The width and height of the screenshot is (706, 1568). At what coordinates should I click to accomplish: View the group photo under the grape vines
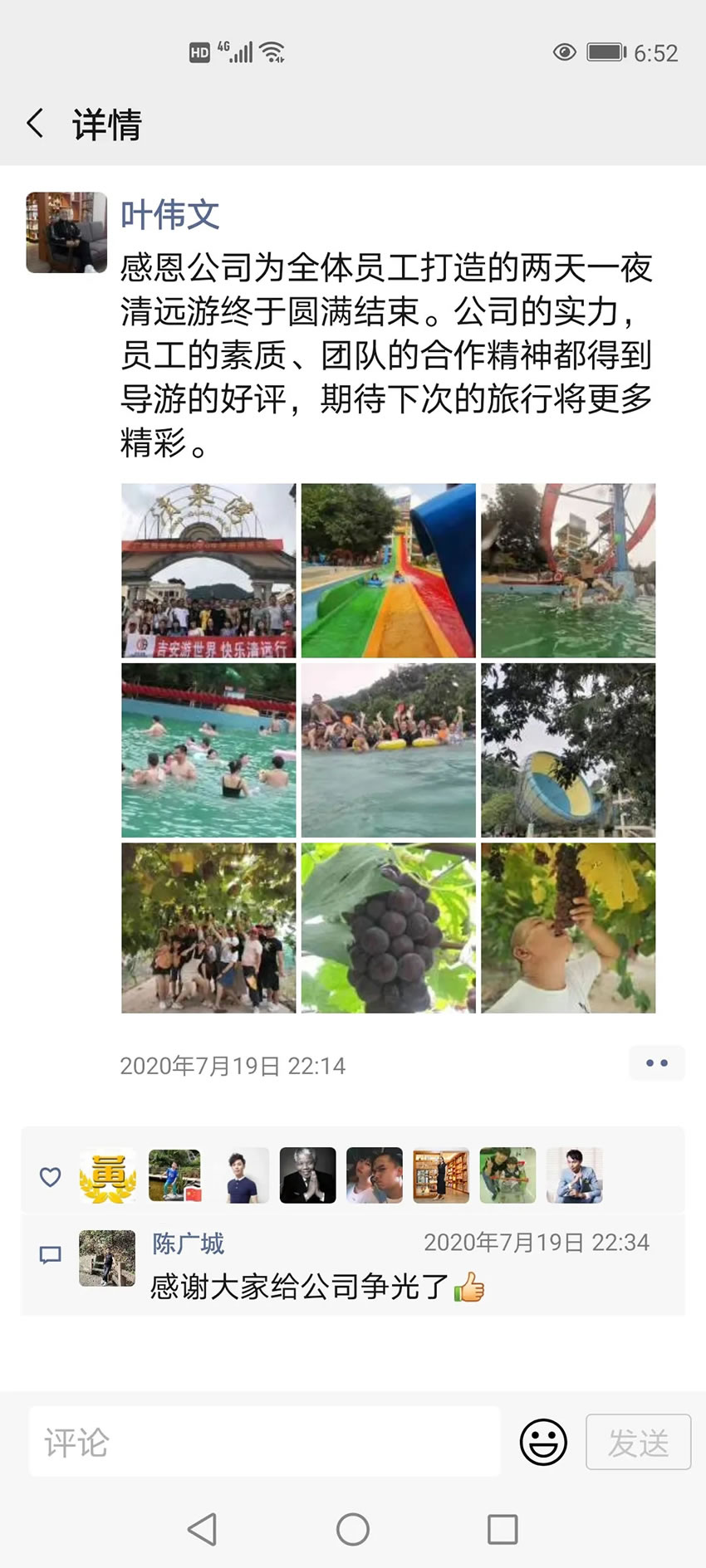coord(208,928)
